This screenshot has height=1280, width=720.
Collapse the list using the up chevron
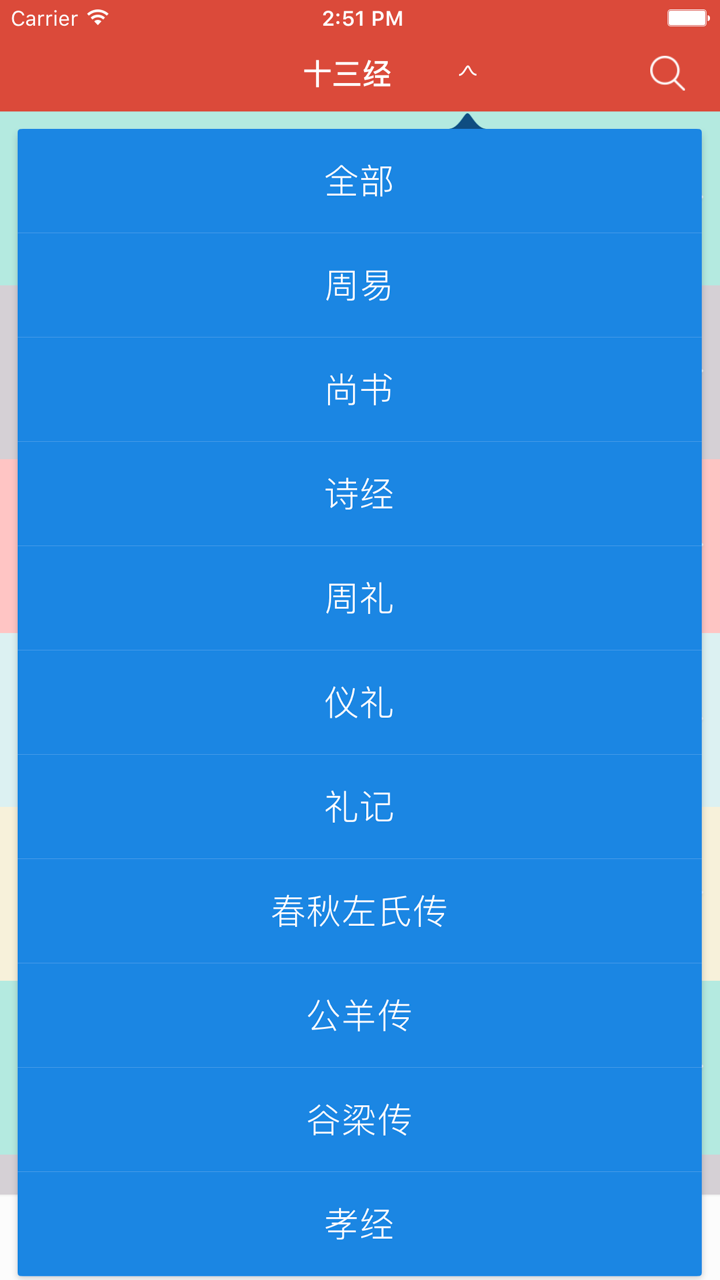pos(466,73)
